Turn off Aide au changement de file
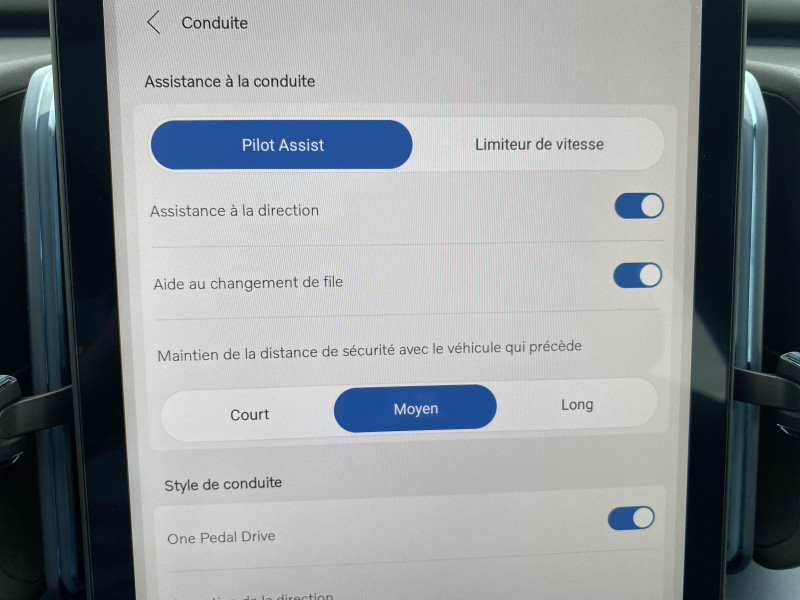800x600 pixels. [637, 276]
